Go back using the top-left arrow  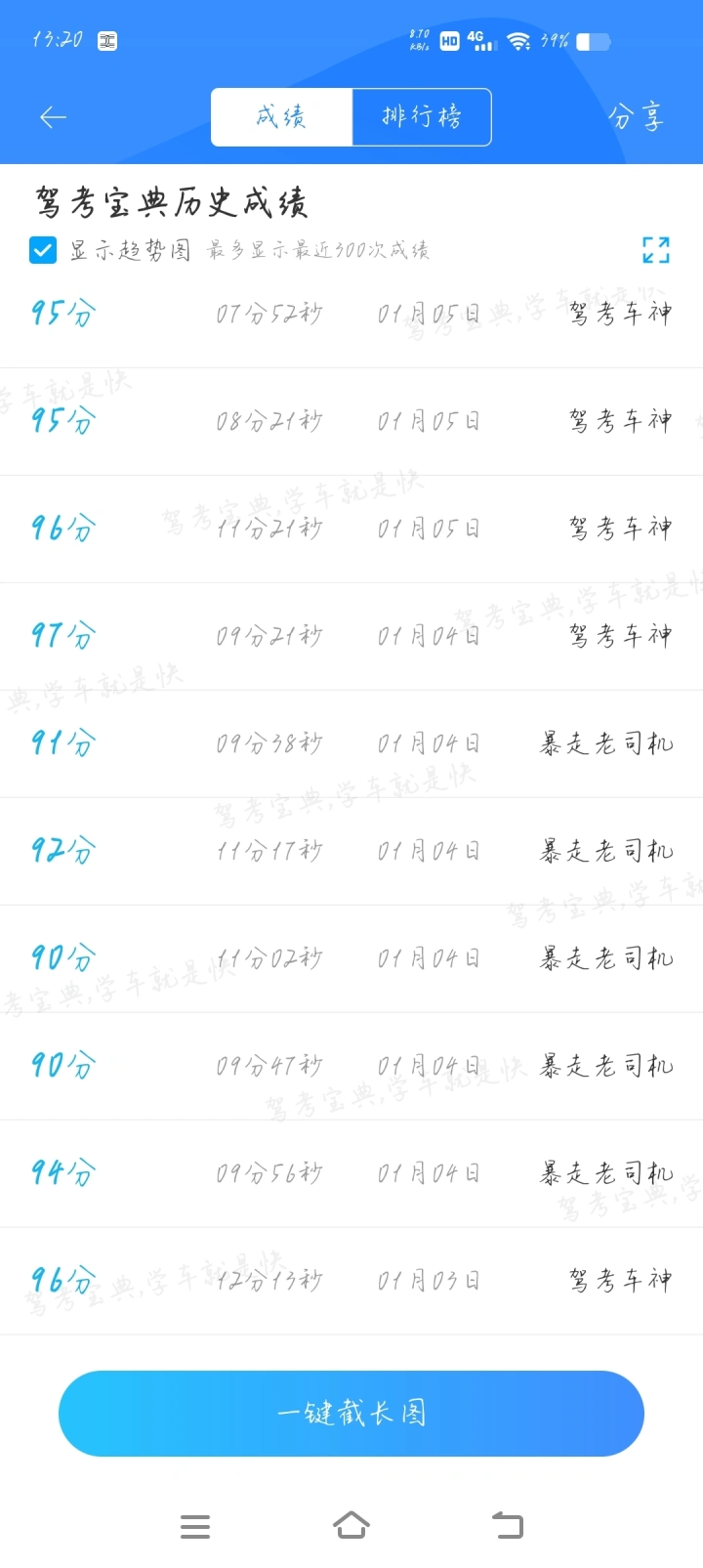pos(53,117)
